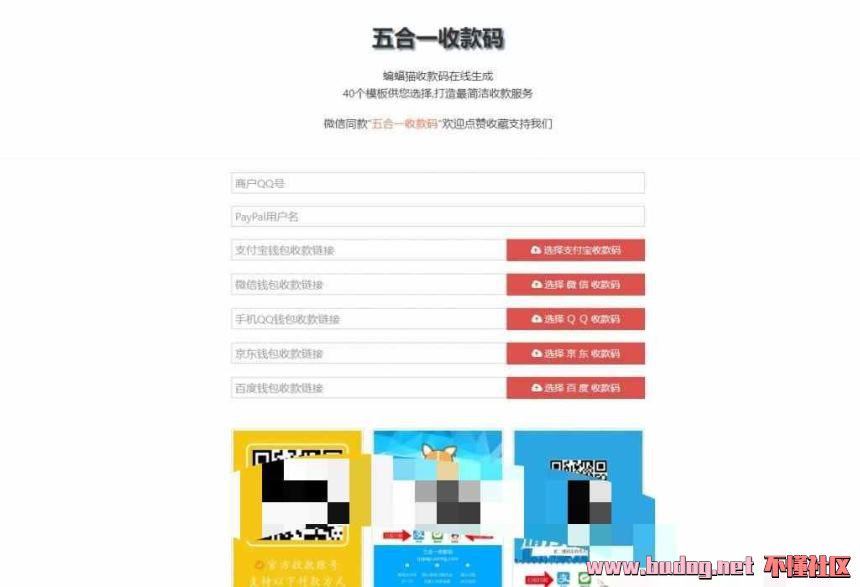Tap the 百度钱包收款链接 field
The height and width of the screenshot is (587, 860).
coord(368,387)
